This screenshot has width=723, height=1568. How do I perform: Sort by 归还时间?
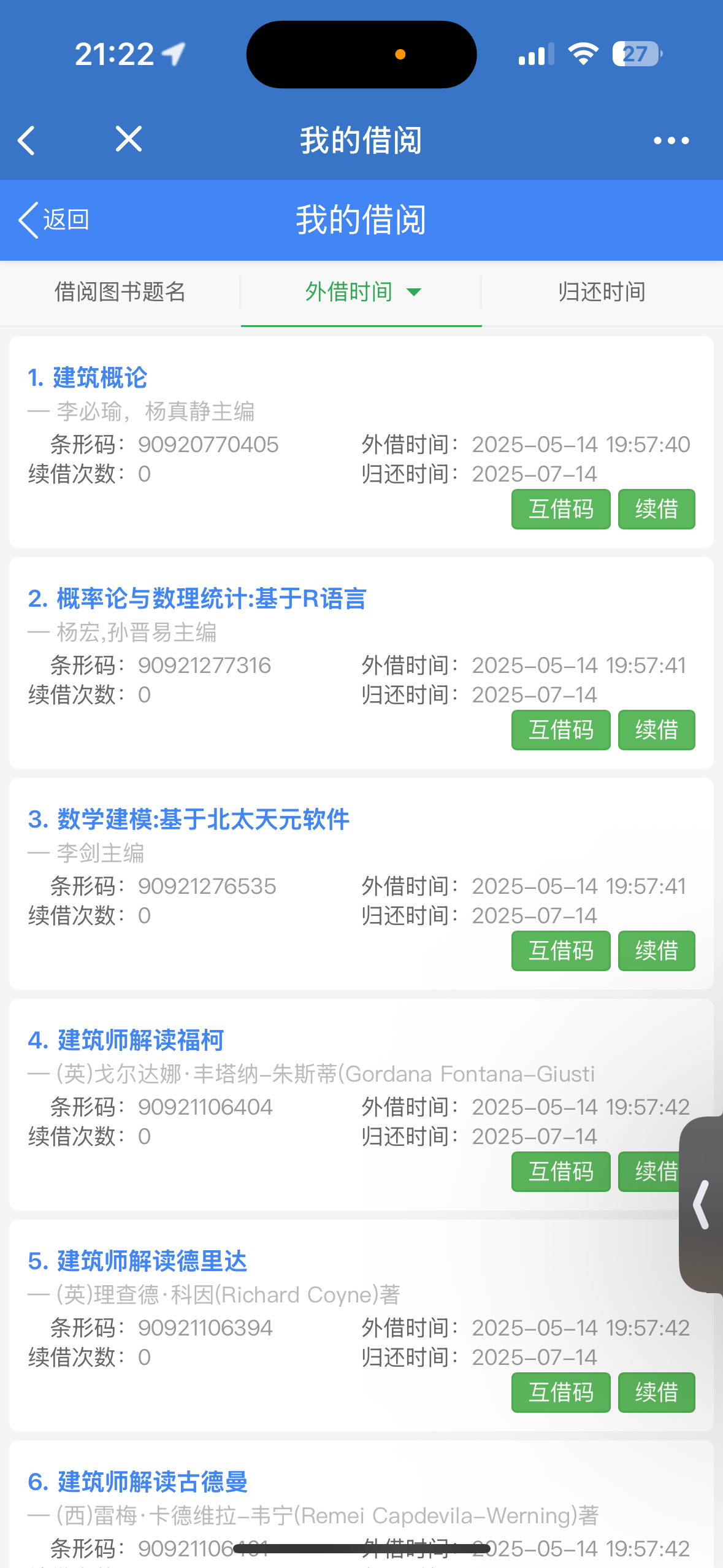point(602,292)
